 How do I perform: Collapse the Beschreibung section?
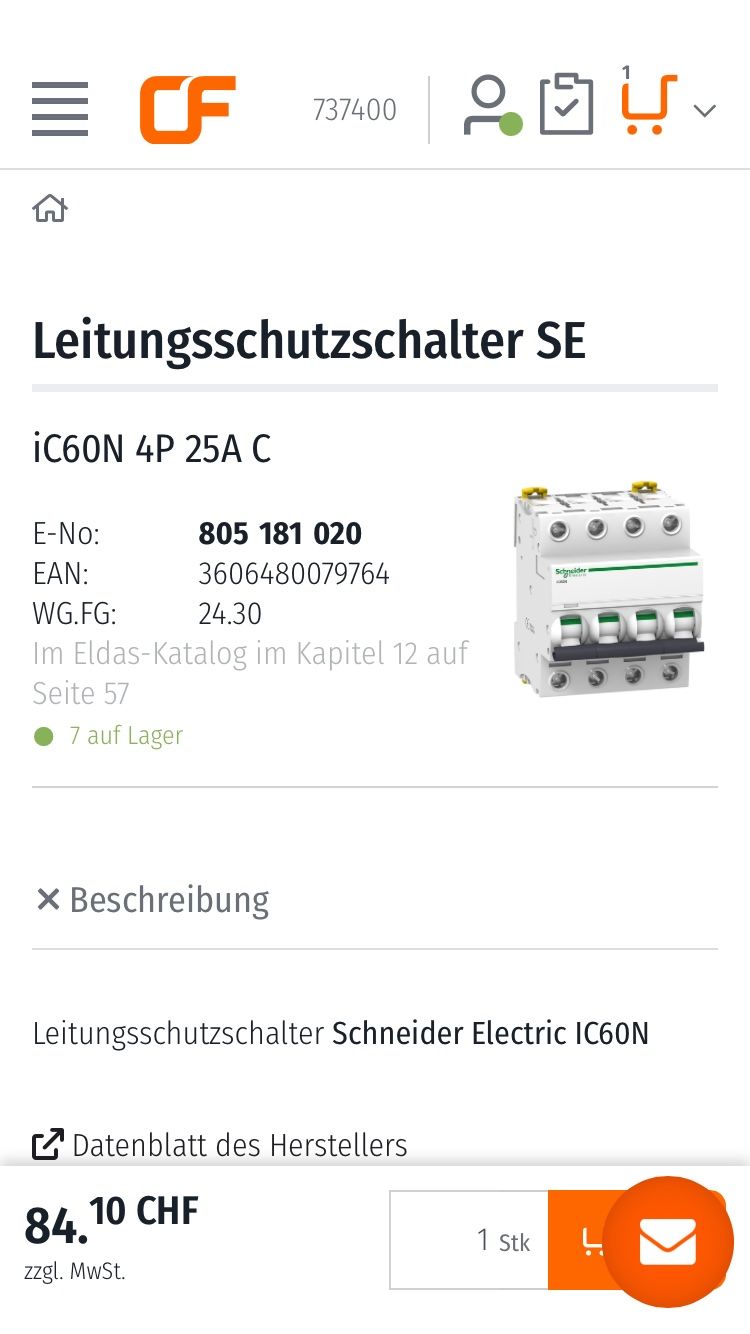coord(152,900)
